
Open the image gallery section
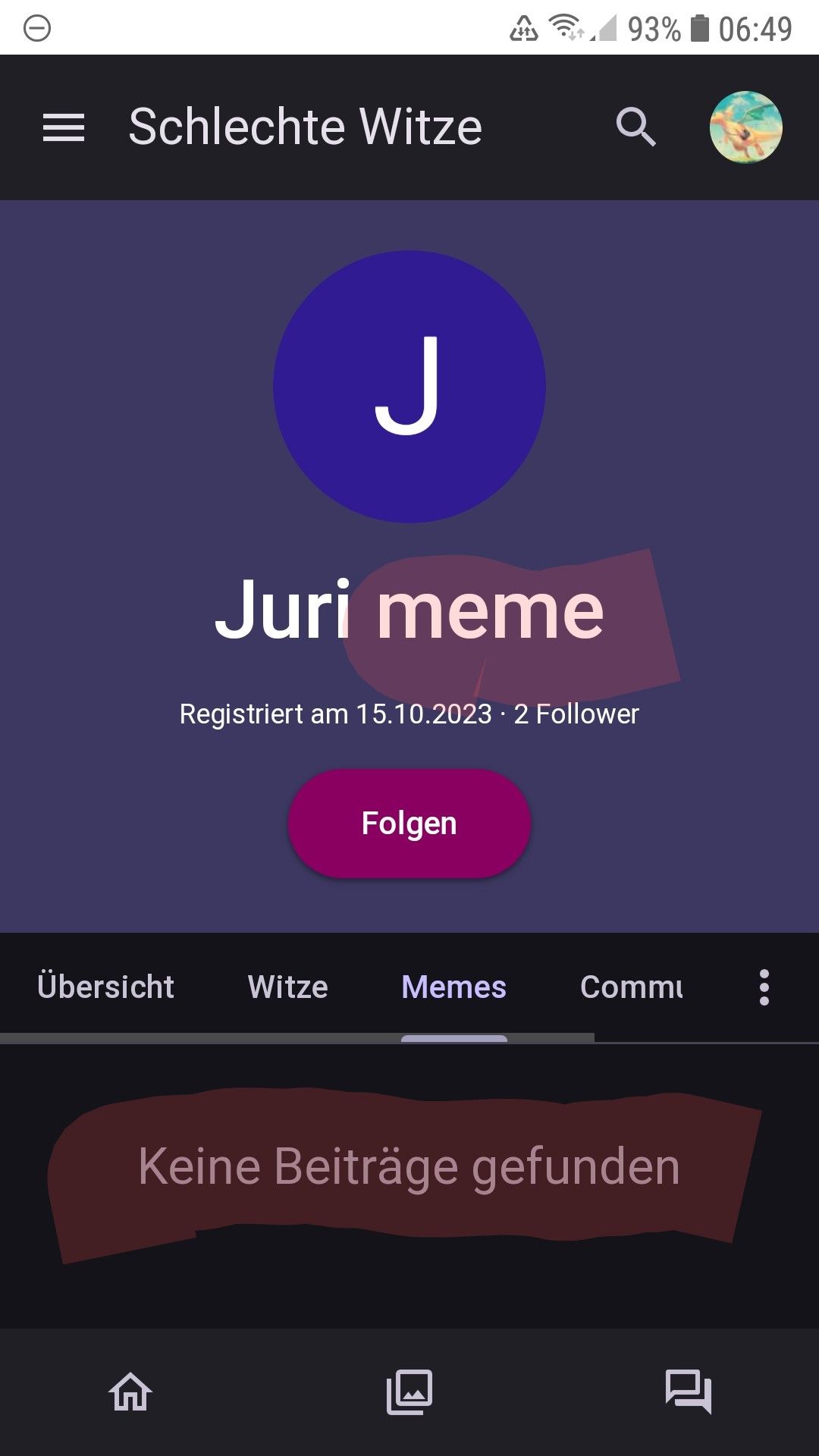409,1392
